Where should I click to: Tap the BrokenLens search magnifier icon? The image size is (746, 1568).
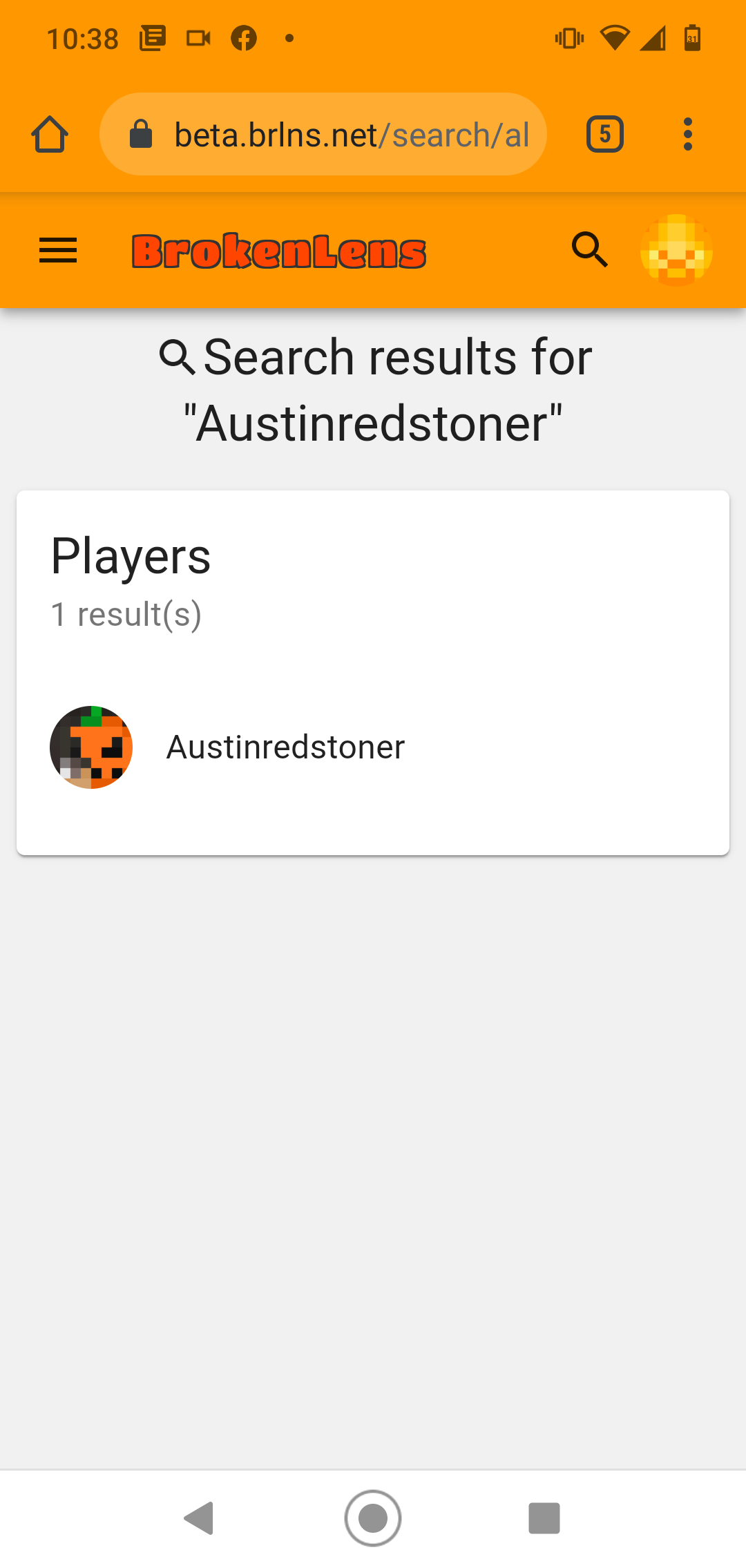tap(590, 249)
